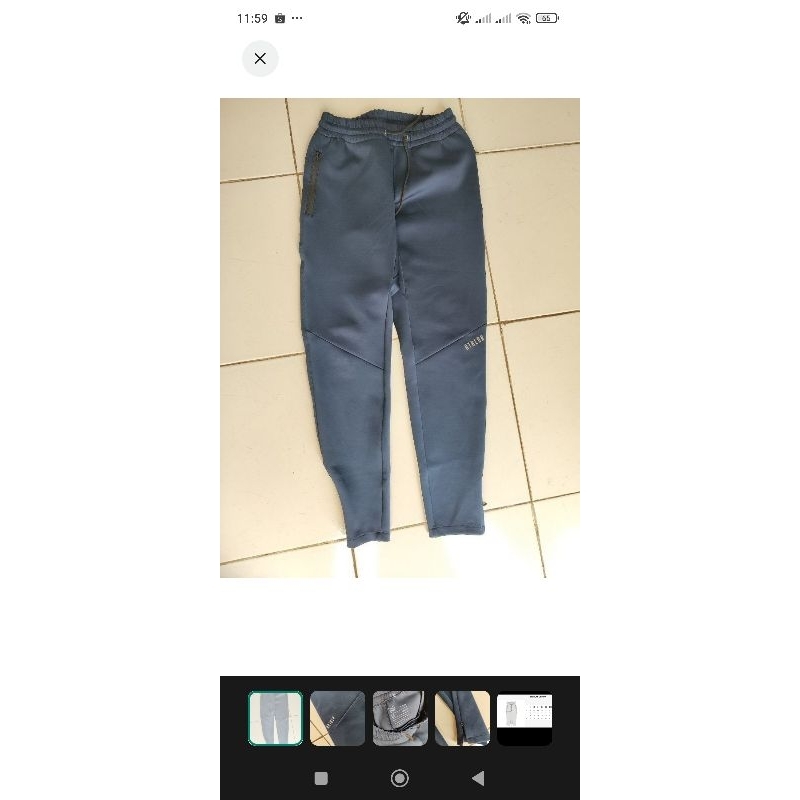
Task: View the third thumbnail with the waistband label
Action: 400,718
